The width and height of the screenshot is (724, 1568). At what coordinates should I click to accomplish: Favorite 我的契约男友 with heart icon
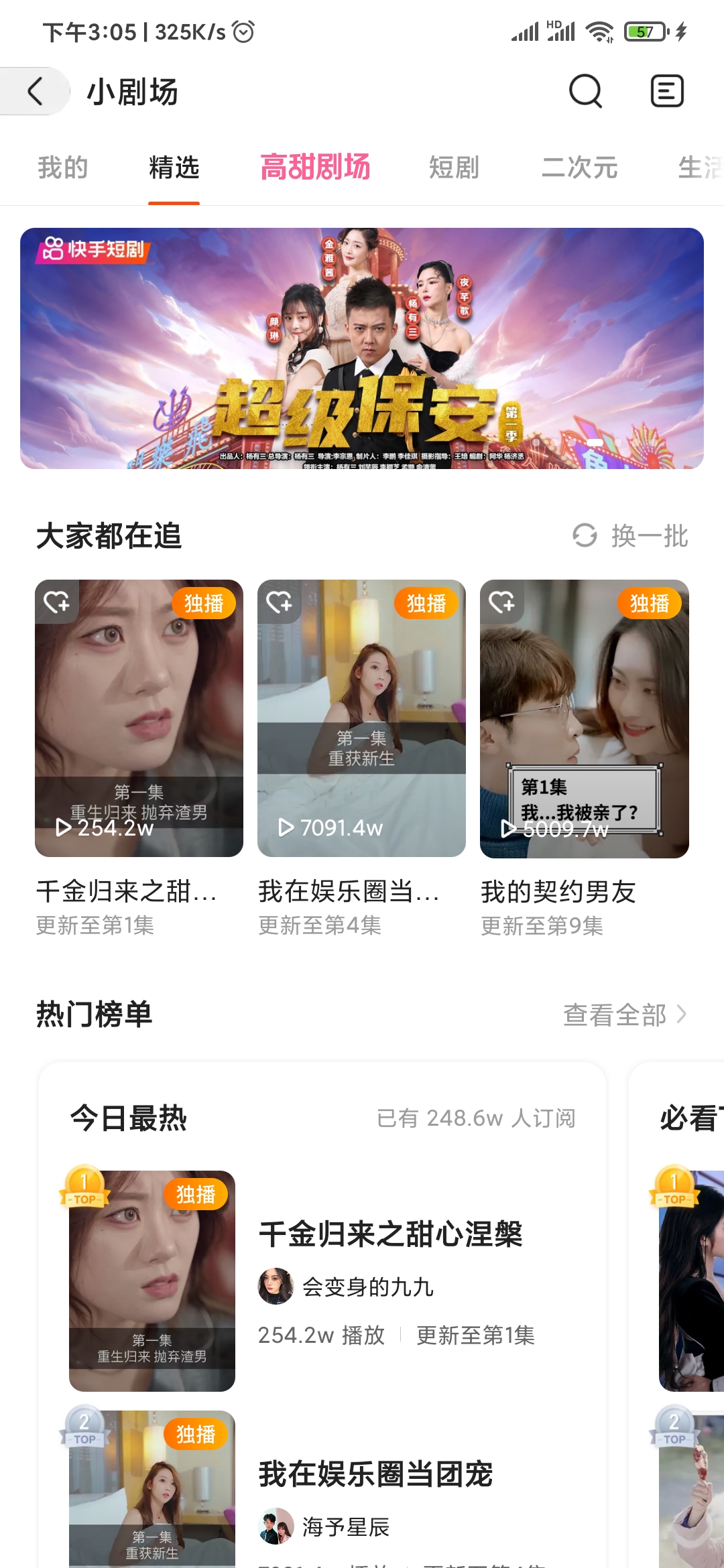(x=502, y=602)
